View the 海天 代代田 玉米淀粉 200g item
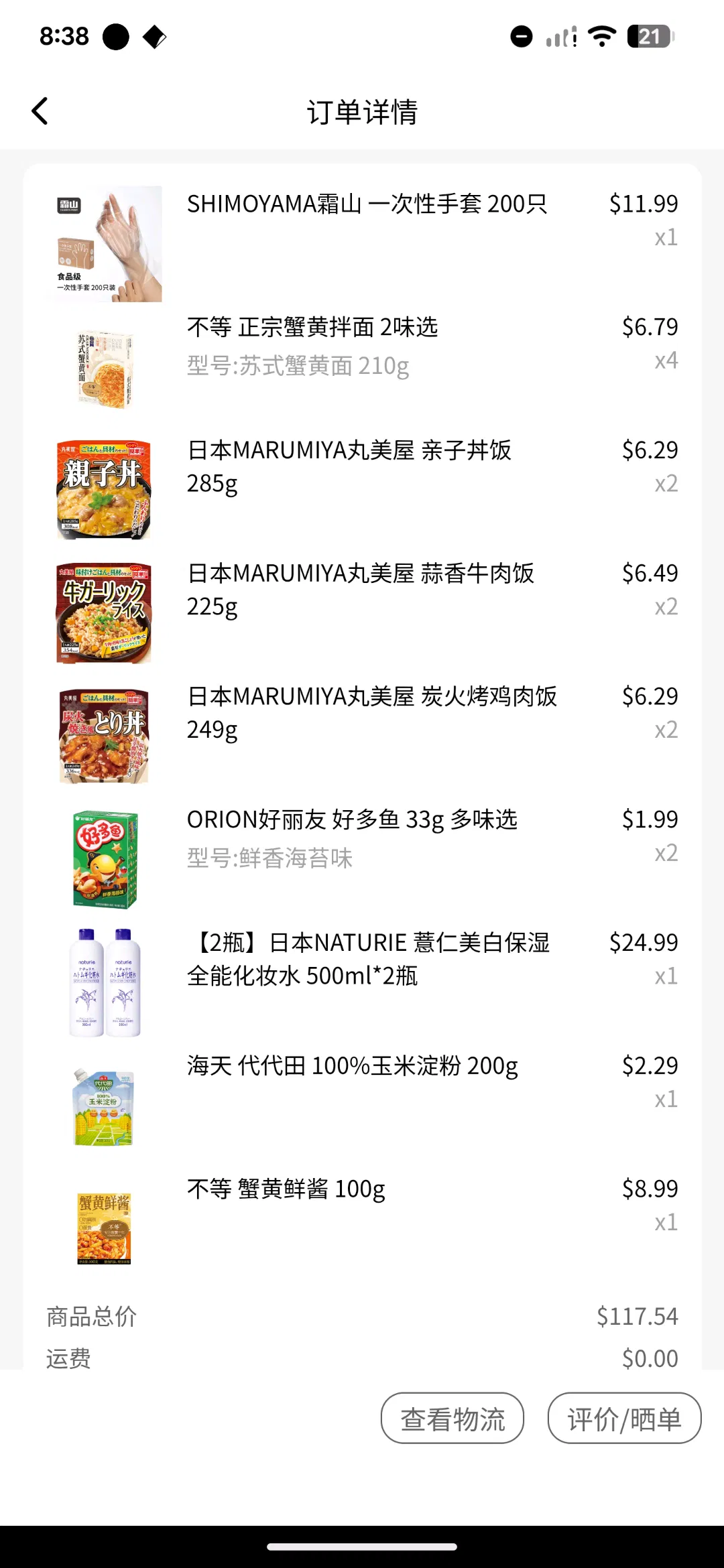 [352, 1066]
